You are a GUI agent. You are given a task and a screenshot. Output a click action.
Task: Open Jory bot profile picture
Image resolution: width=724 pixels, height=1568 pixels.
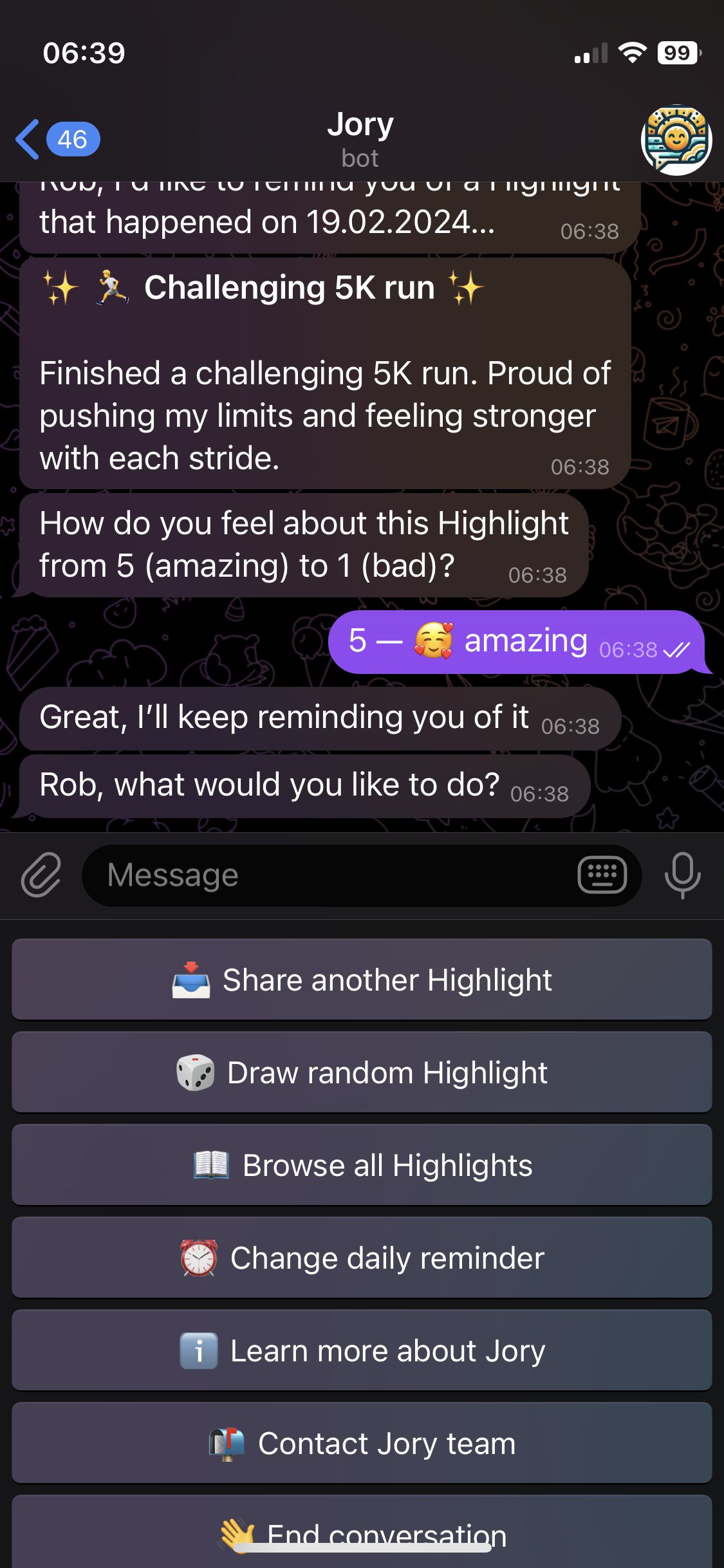pos(676,140)
